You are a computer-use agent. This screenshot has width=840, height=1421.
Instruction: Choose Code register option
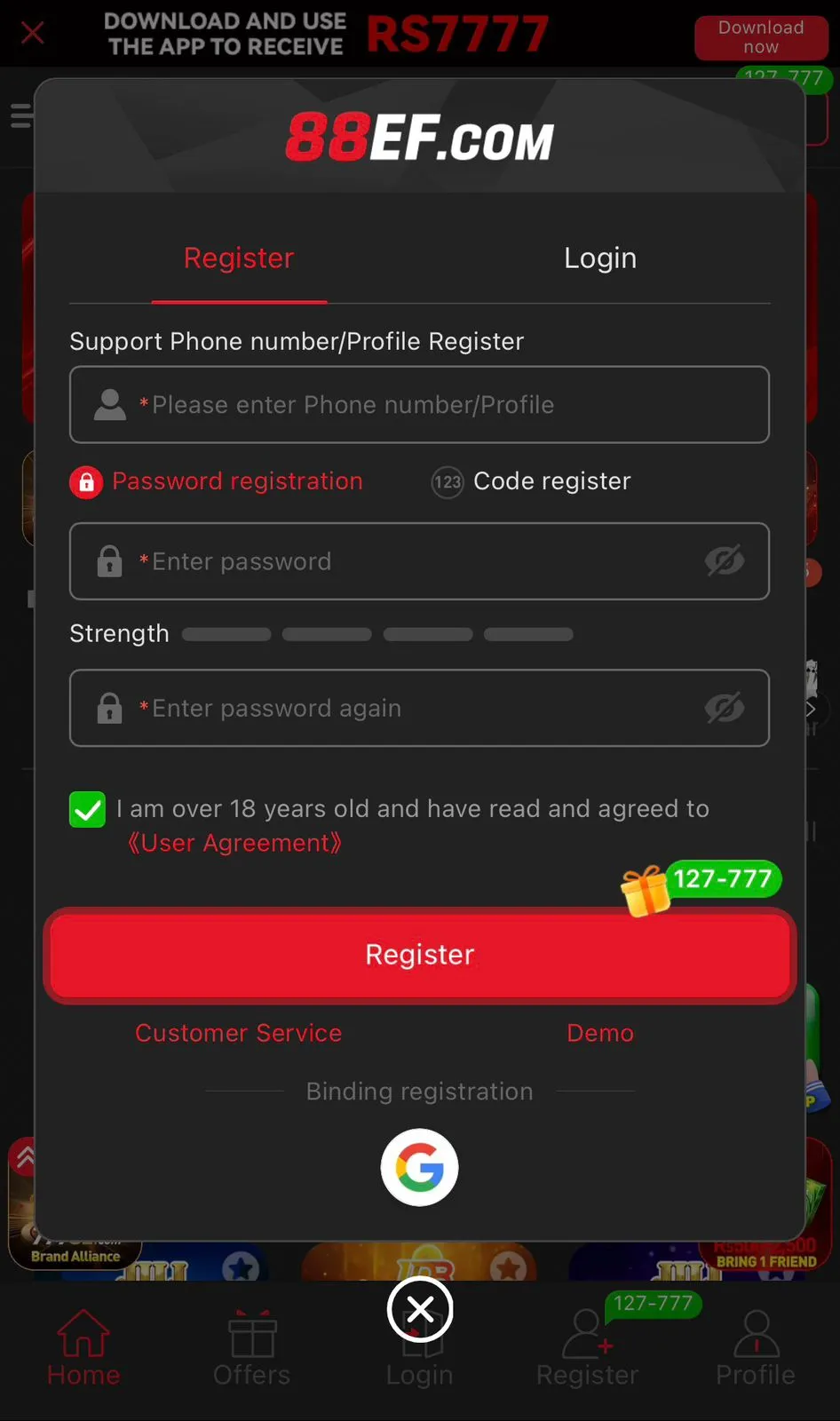pos(532,481)
